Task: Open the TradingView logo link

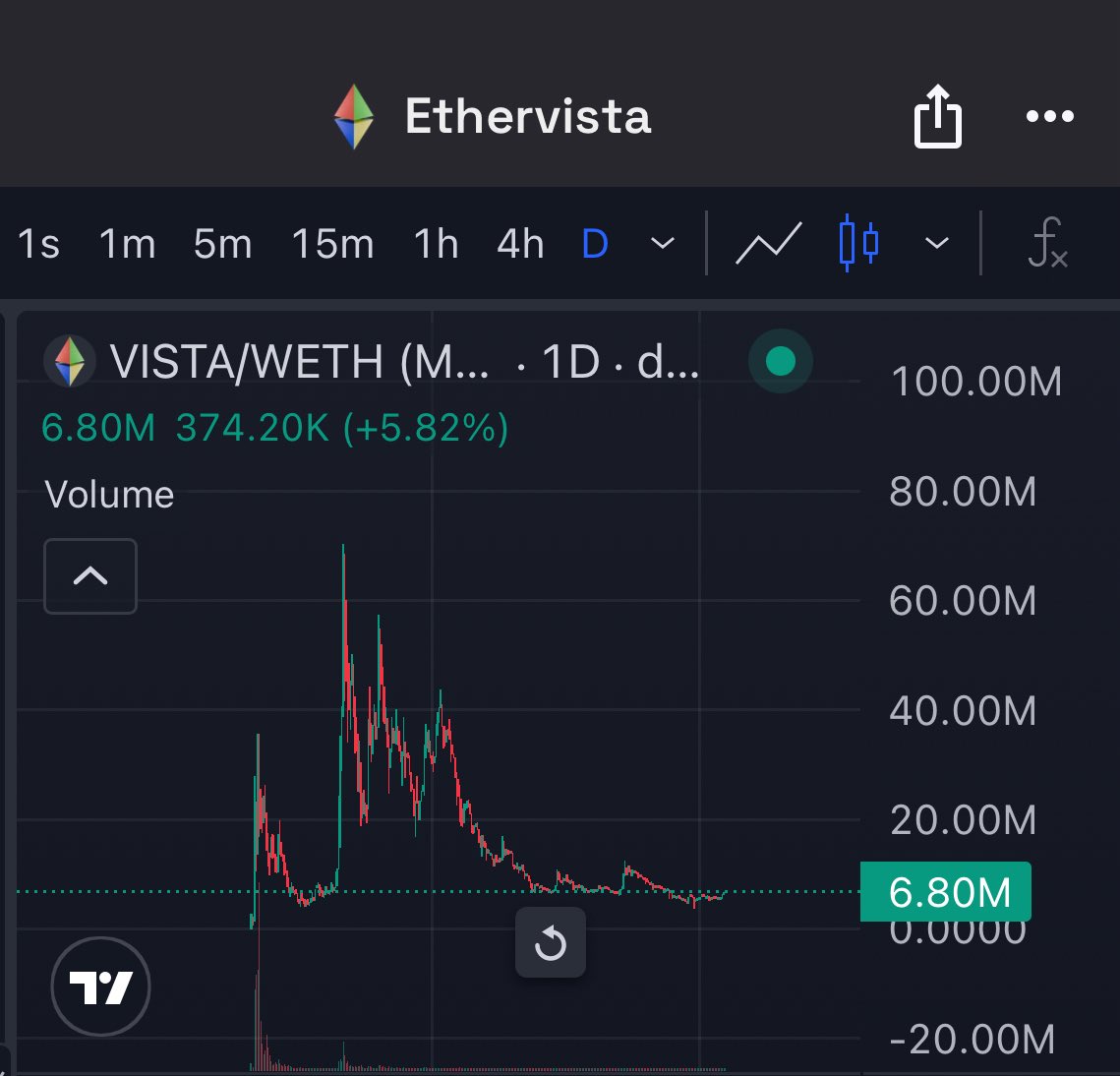Action: coord(100,986)
